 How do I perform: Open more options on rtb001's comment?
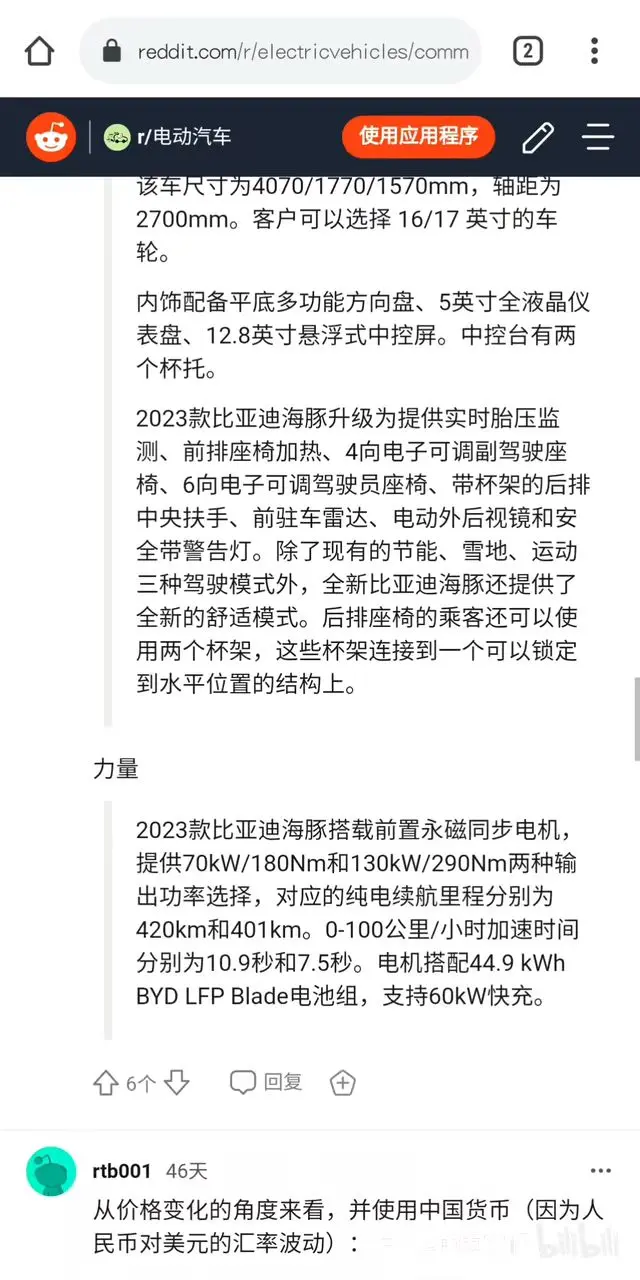point(600,1171)
